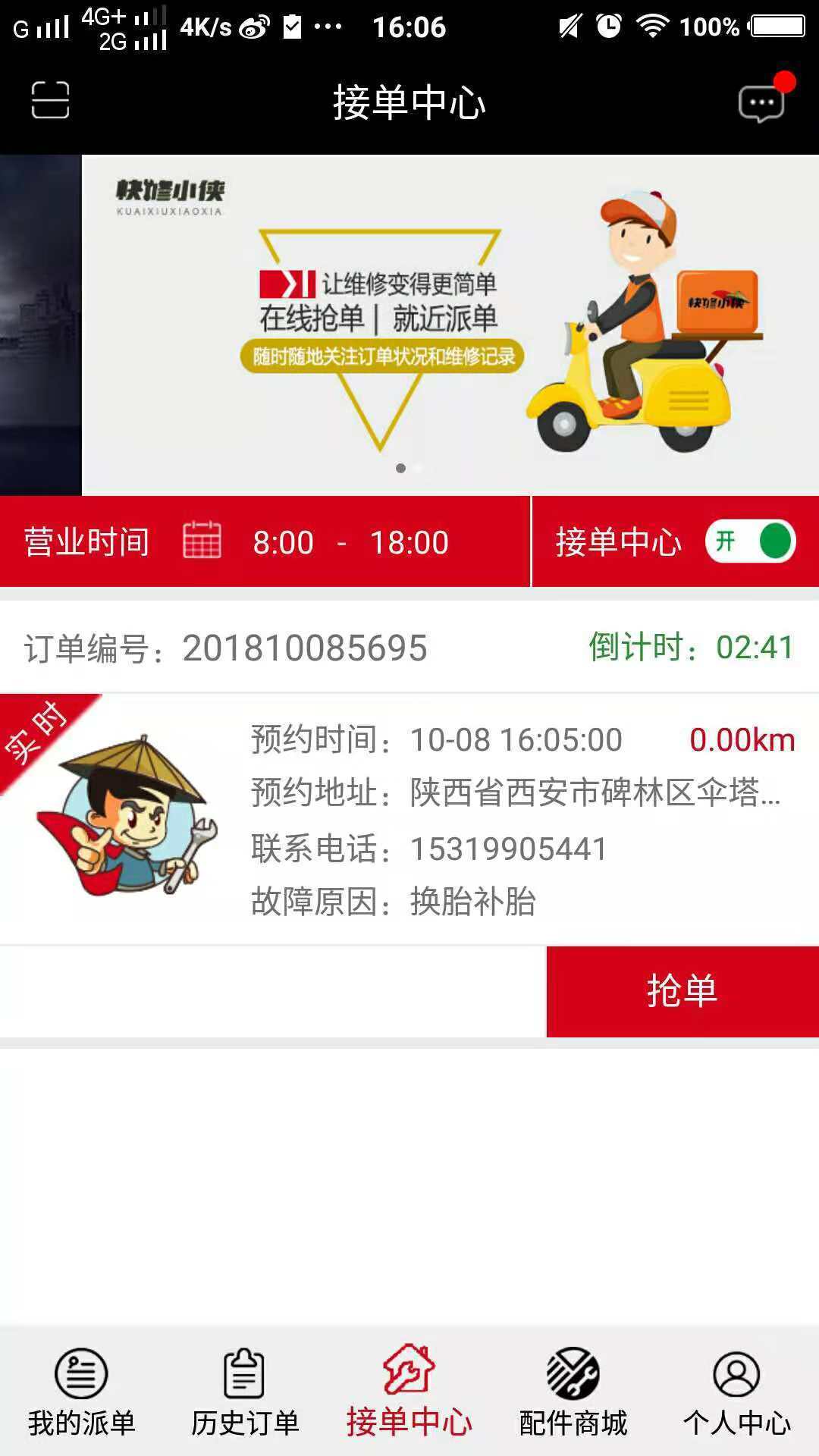Open order 201810085695 details
Screen dimensions: 819x1456
point(409,819)
